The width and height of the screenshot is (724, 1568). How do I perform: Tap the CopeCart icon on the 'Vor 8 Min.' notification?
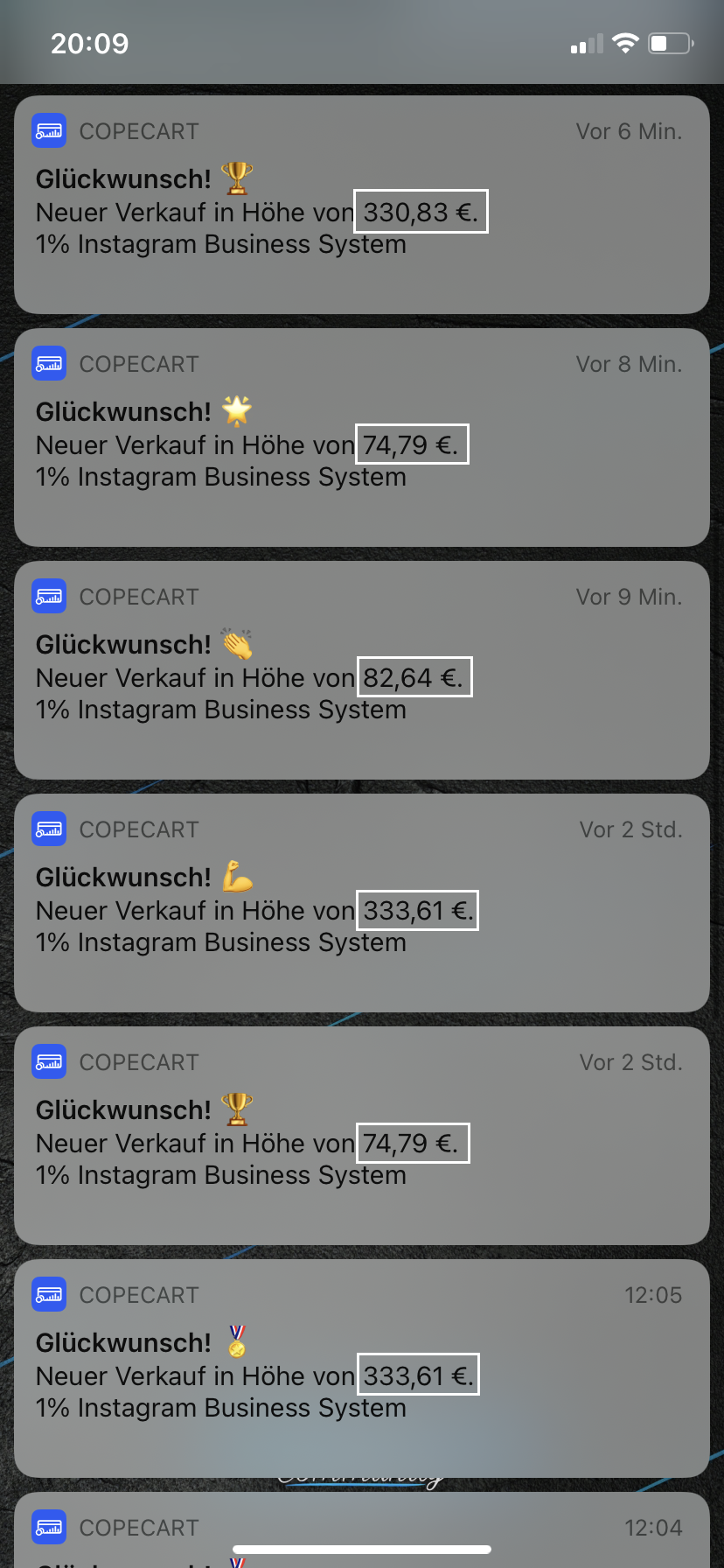(x=49, y=363)
